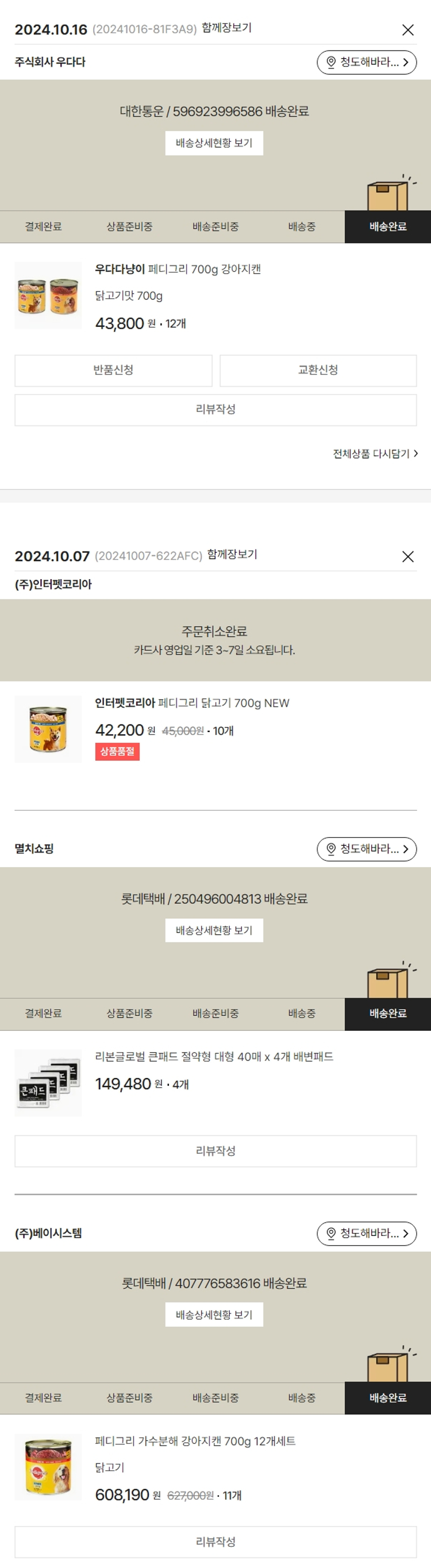Open the 인터펫코리아 페디그리 닭고기 product

pyautogui.click(x=192, y=703)
